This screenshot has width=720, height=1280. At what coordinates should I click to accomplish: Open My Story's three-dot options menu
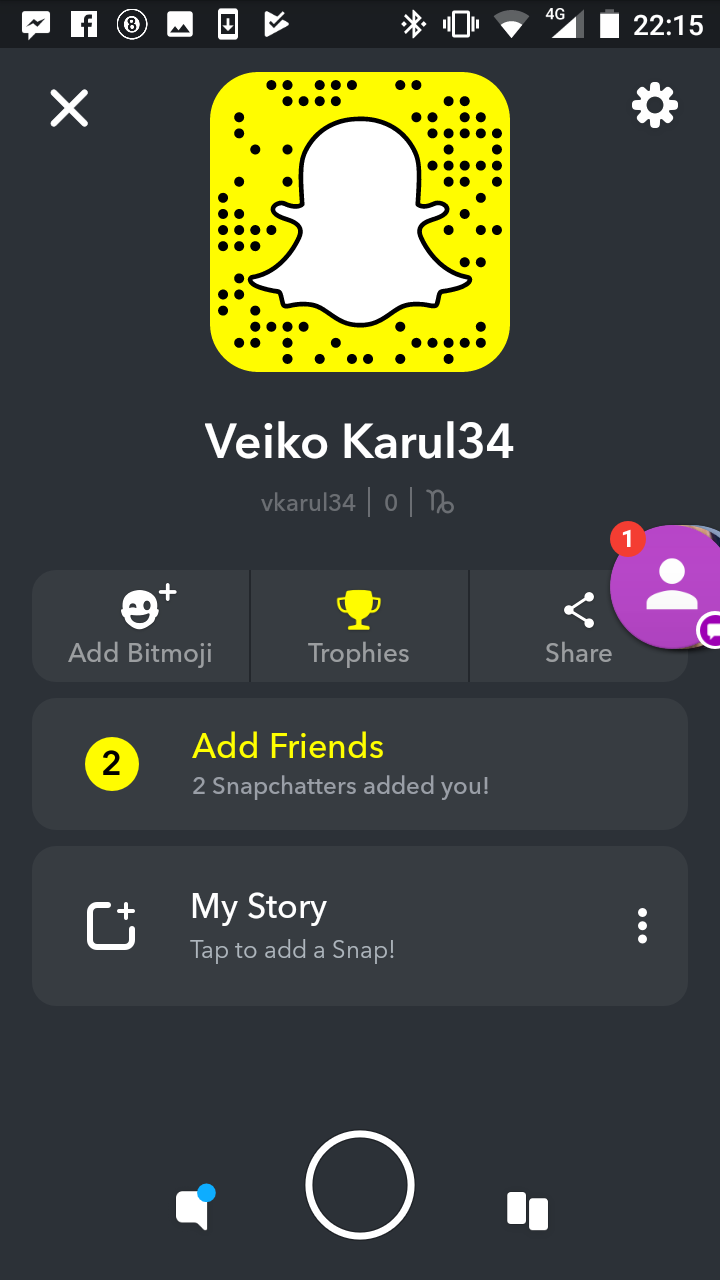(642, 926)
